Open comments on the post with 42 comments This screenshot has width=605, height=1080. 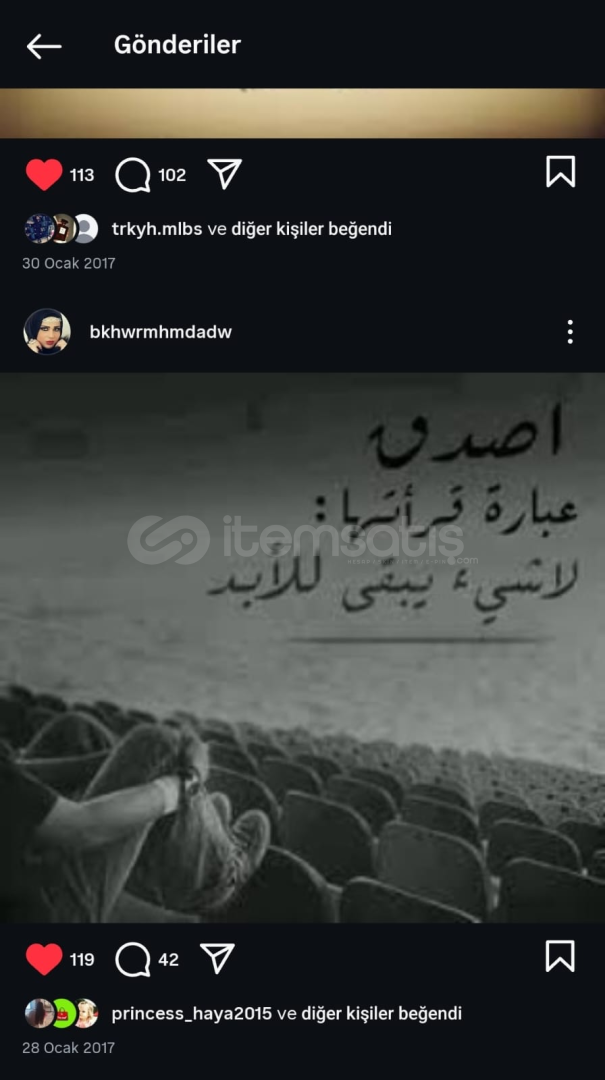pyautogui.click(x=133, y=960)
